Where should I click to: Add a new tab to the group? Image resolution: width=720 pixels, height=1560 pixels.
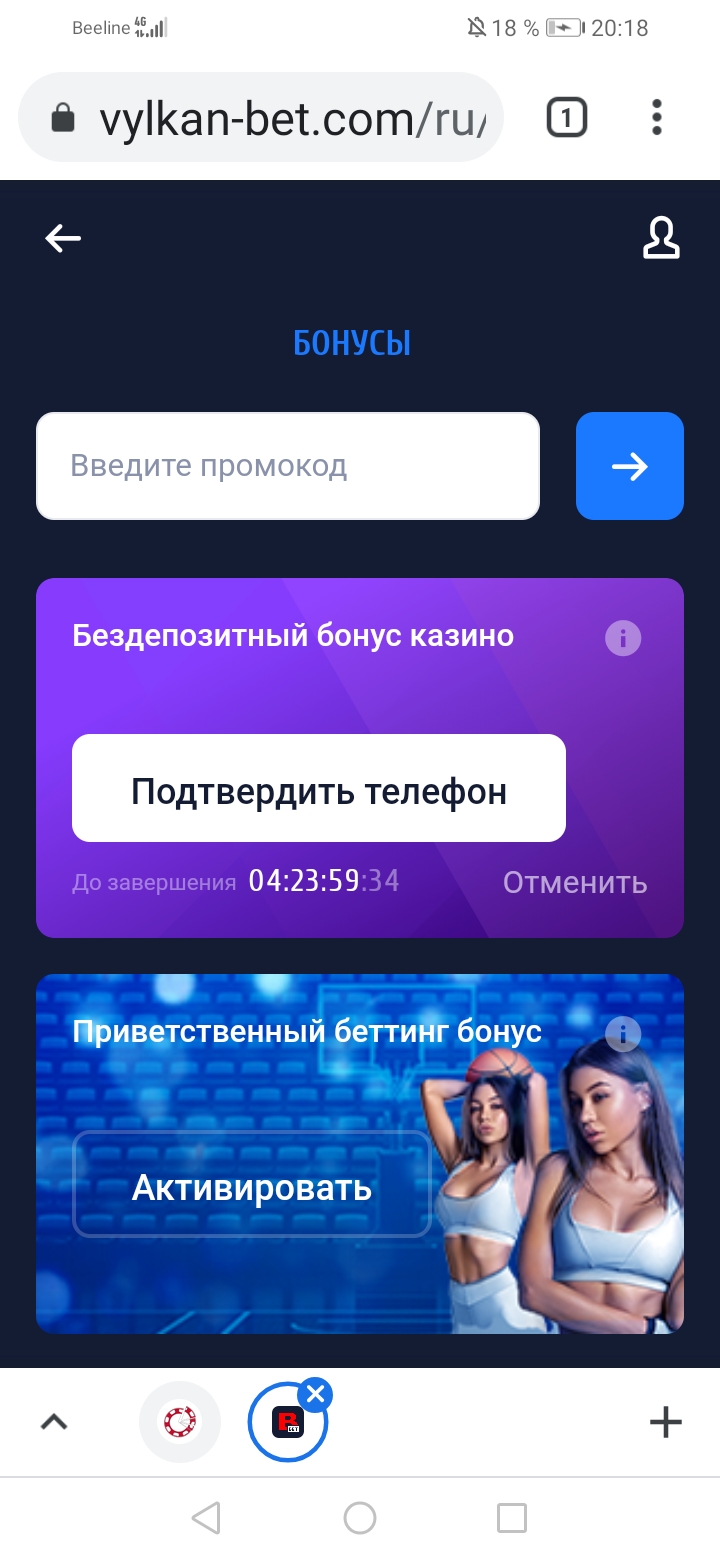pos(666,1422)
